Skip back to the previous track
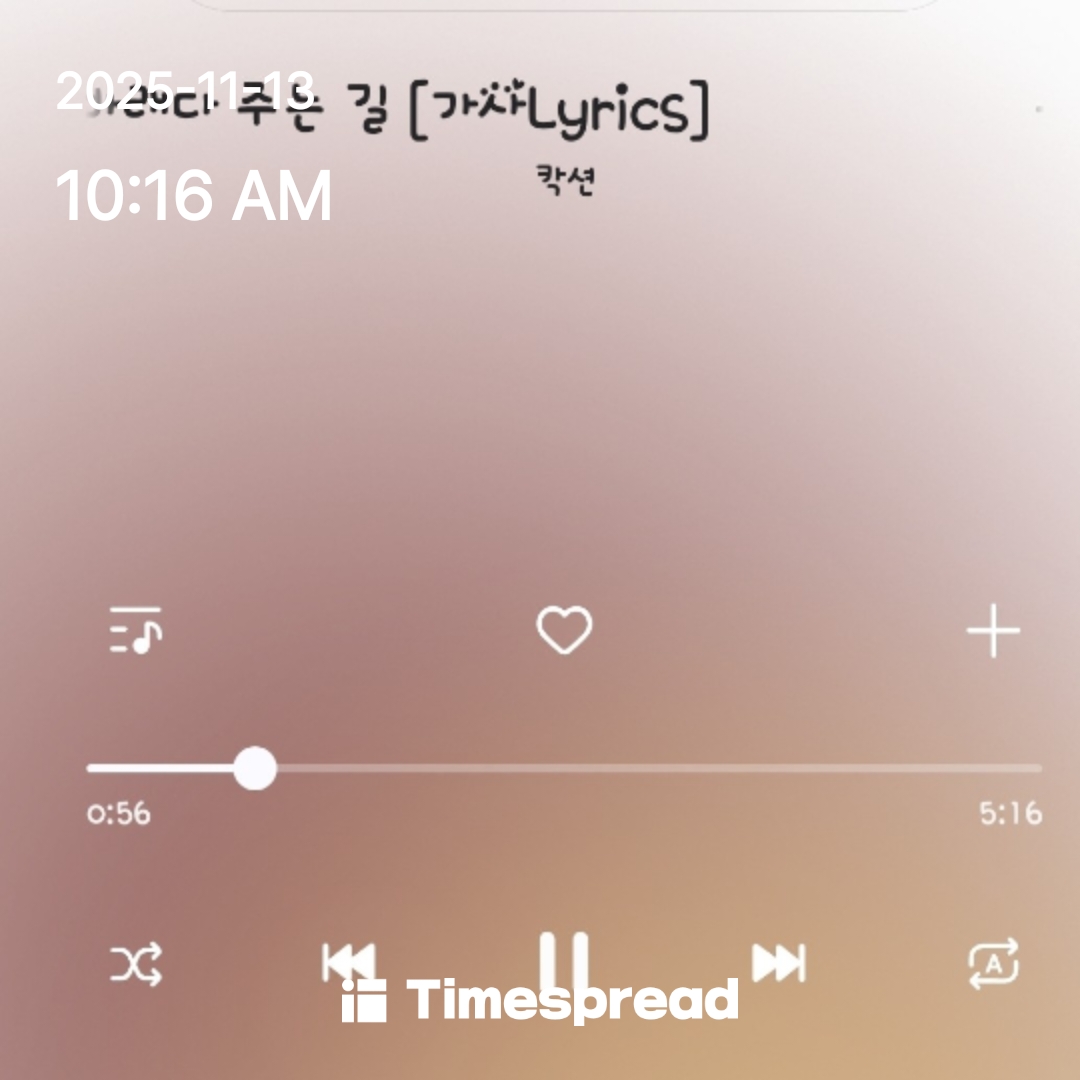Image resolution: width=1080 pixels, height=1080 pixels. coord(348,963)
